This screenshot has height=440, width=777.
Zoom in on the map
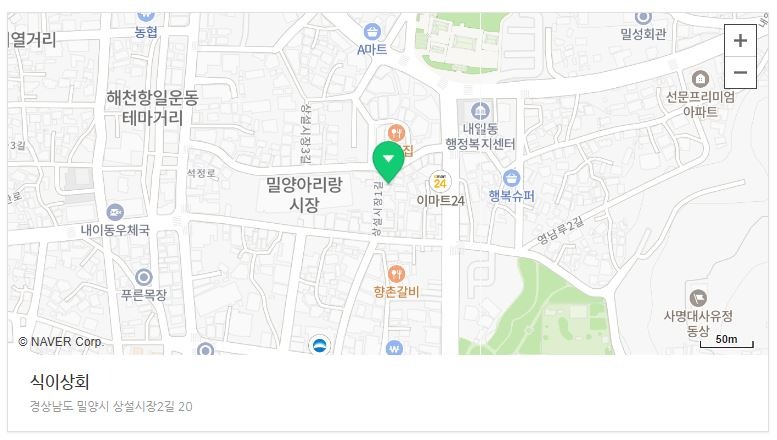click(x=740, y=41)
